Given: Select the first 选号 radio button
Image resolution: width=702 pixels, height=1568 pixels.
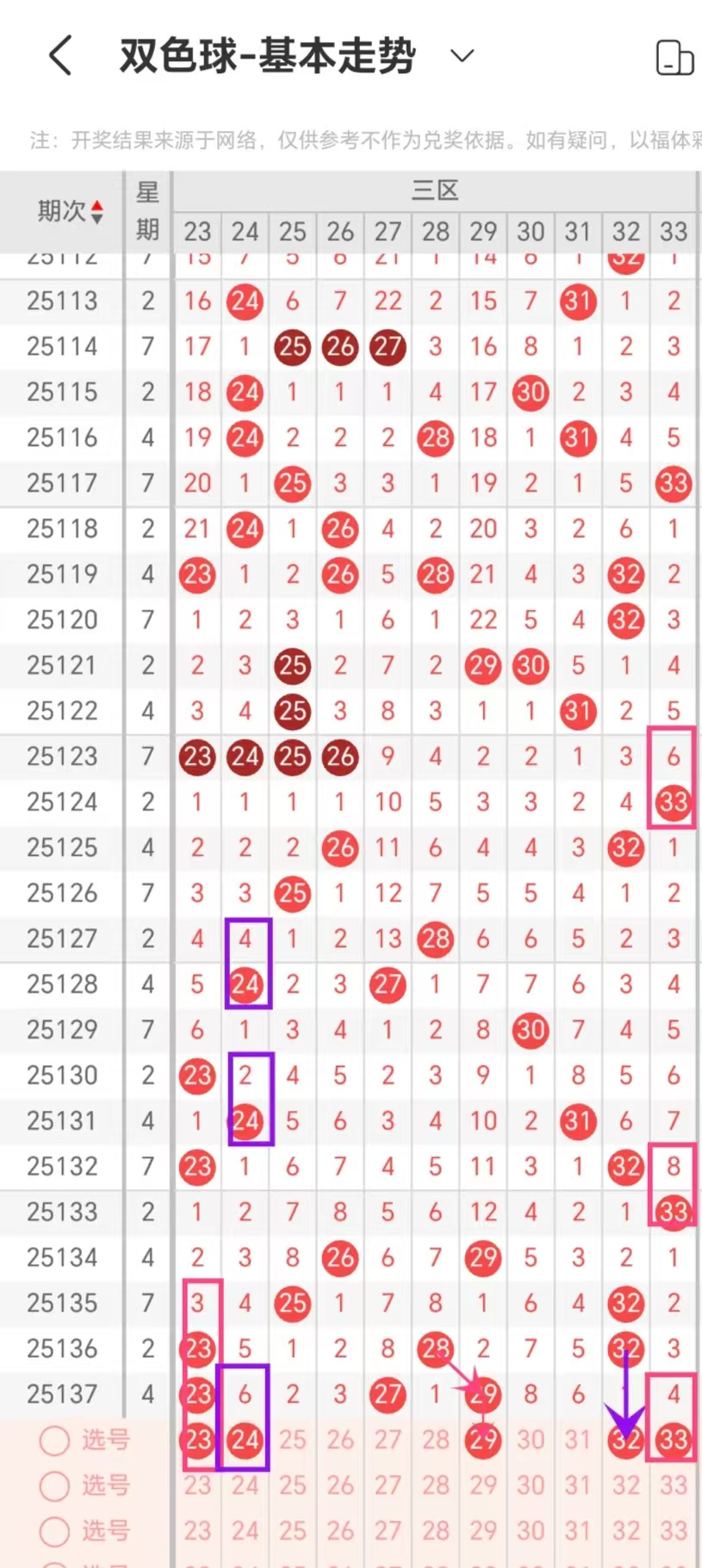Looking at the screenshot, I should [54, 1441].
